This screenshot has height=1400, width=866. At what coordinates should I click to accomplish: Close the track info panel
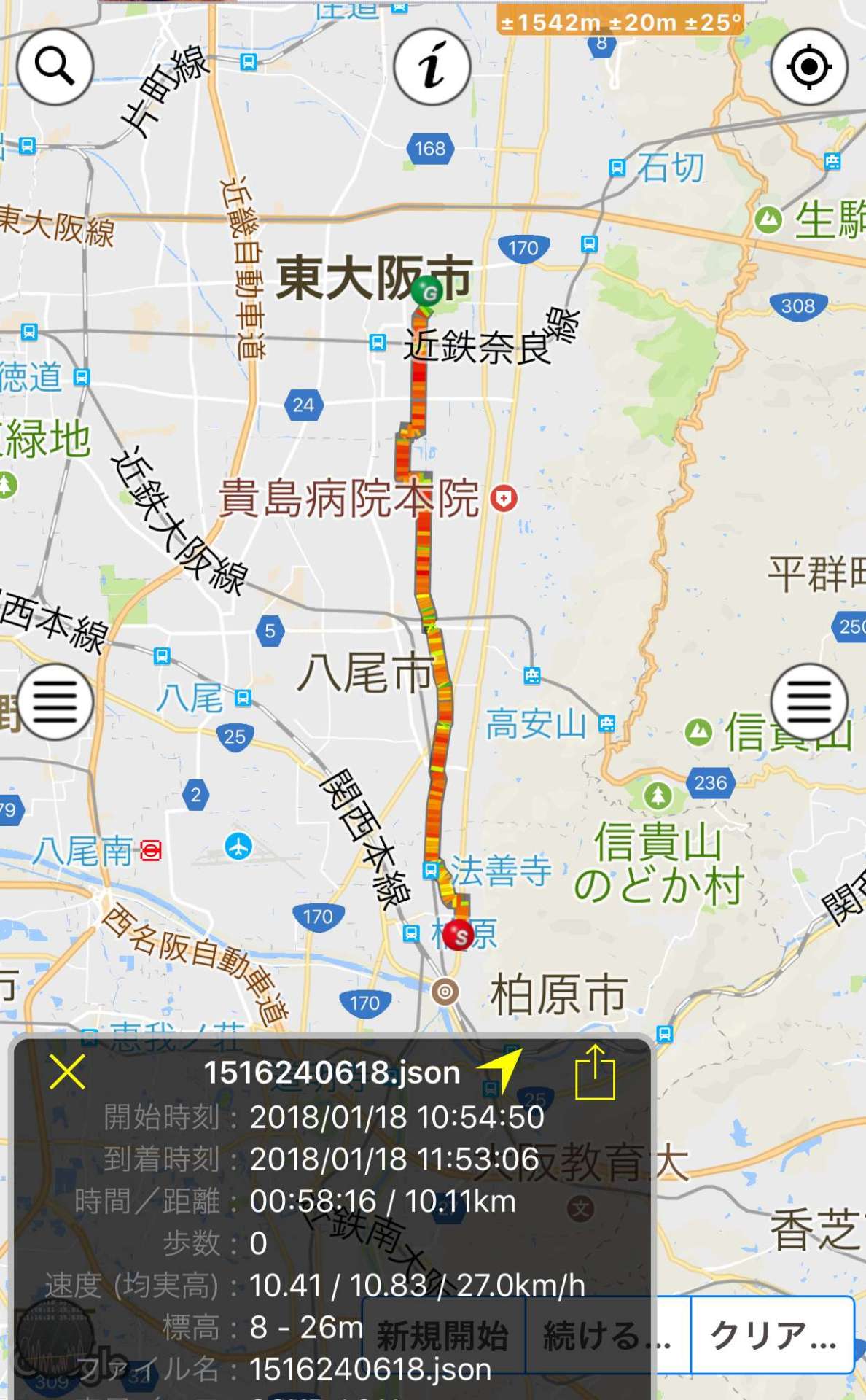click(67, 1072)
